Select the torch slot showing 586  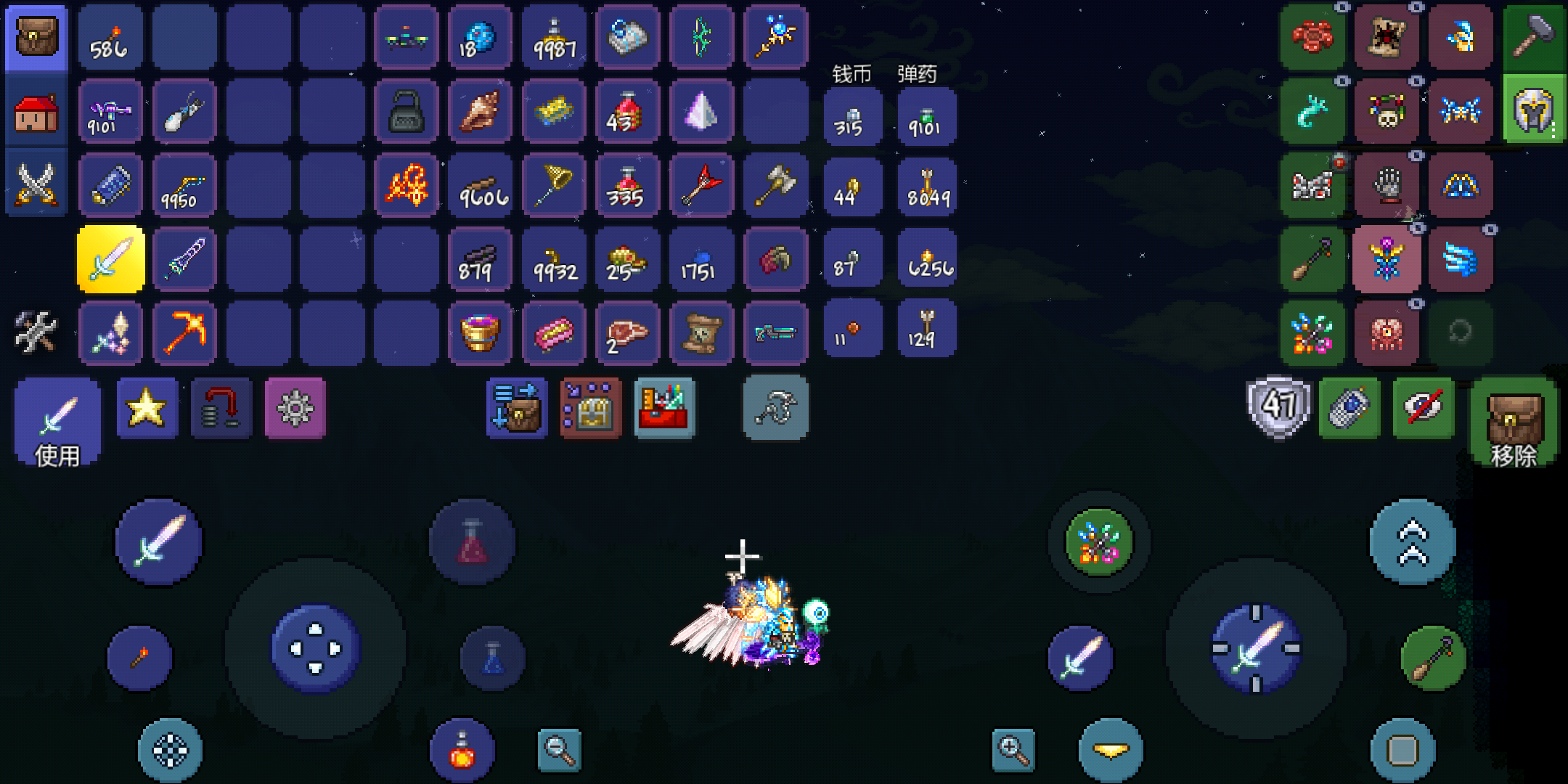110,38
